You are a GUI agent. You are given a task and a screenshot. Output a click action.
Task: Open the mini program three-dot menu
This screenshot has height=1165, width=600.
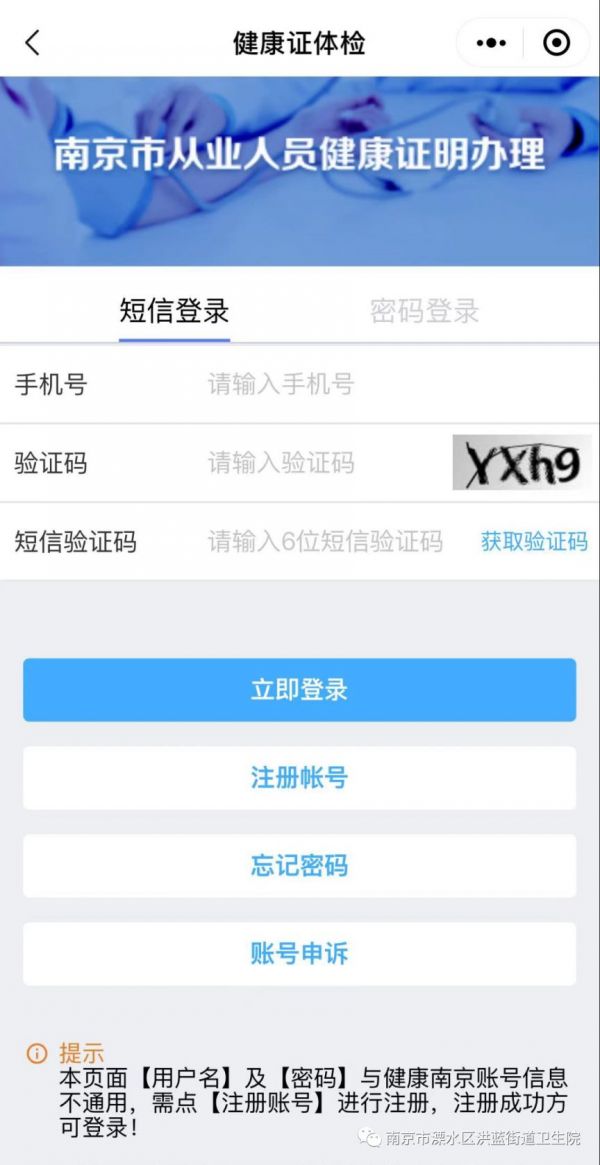click(x=491, y=43)
